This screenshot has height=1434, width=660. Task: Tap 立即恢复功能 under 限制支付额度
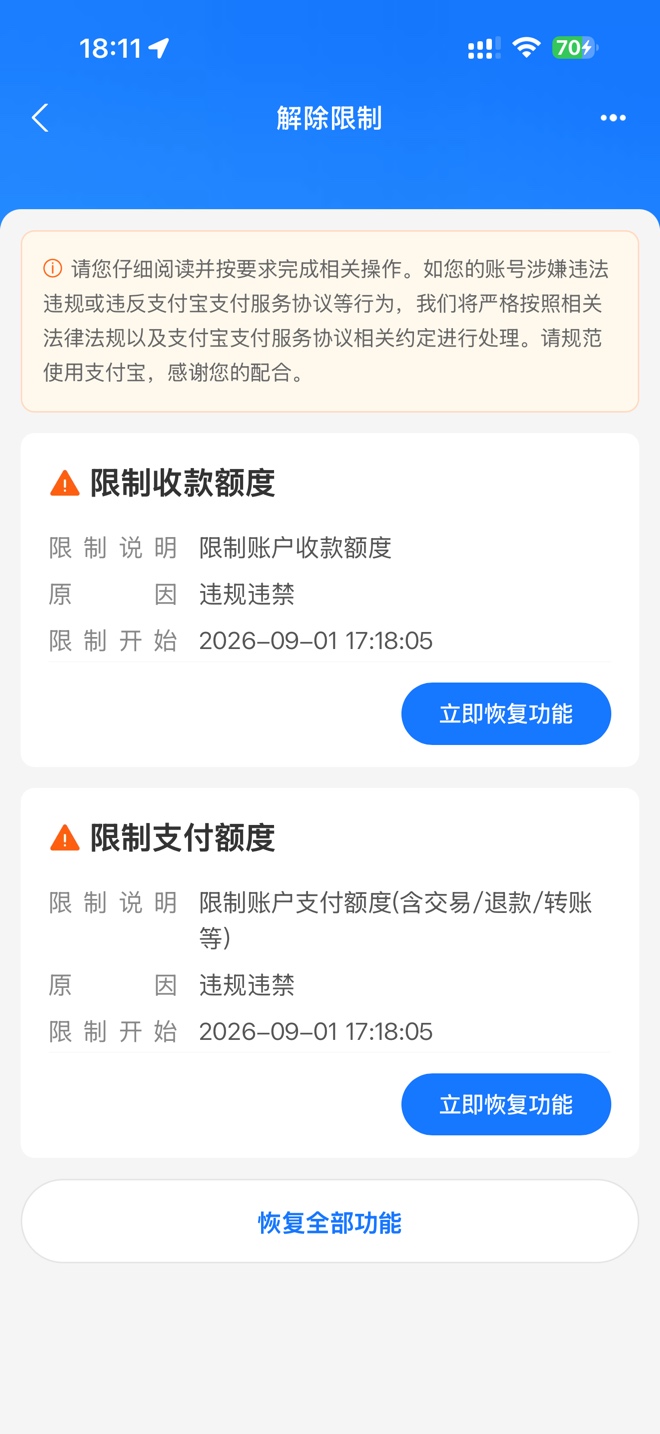506,1104
